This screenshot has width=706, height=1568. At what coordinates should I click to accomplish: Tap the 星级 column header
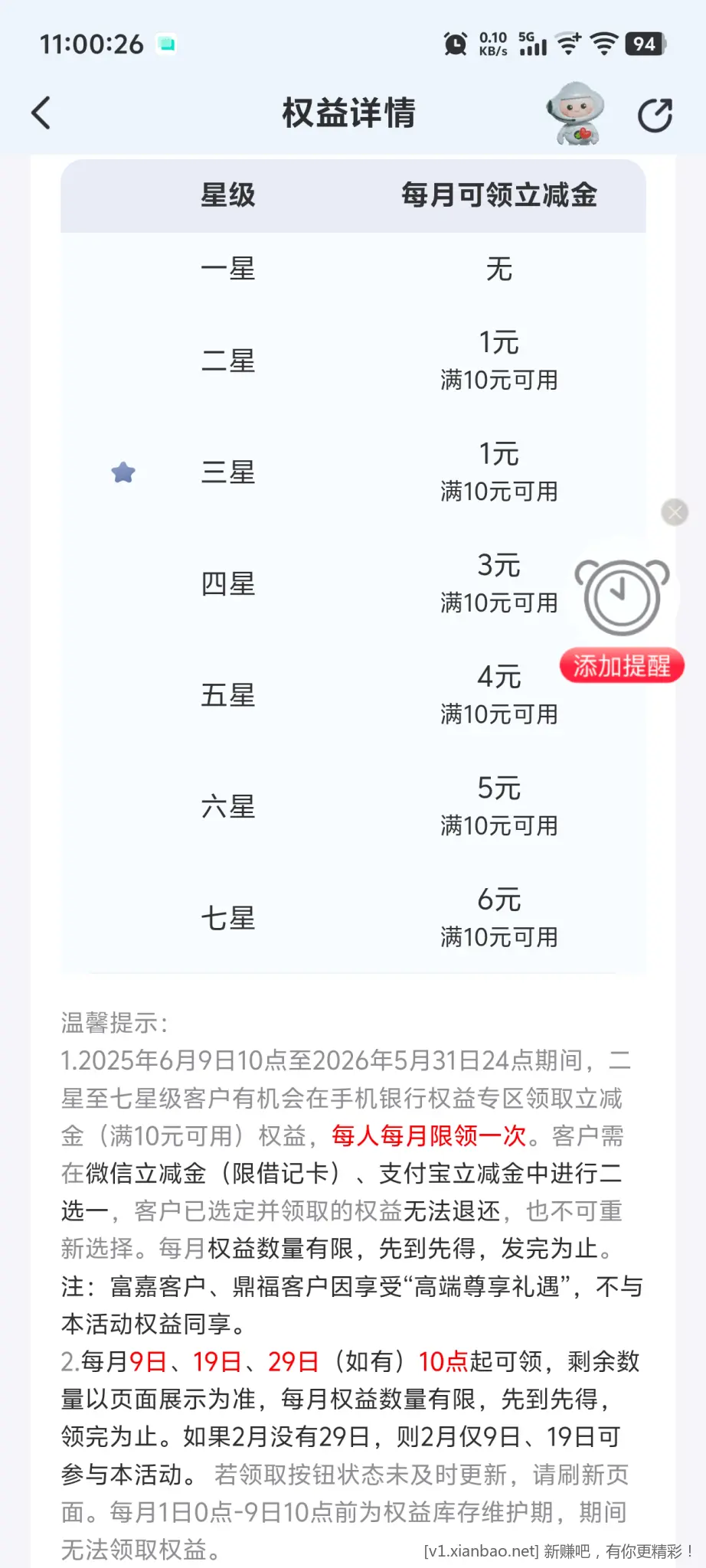[x=229, y=196]
